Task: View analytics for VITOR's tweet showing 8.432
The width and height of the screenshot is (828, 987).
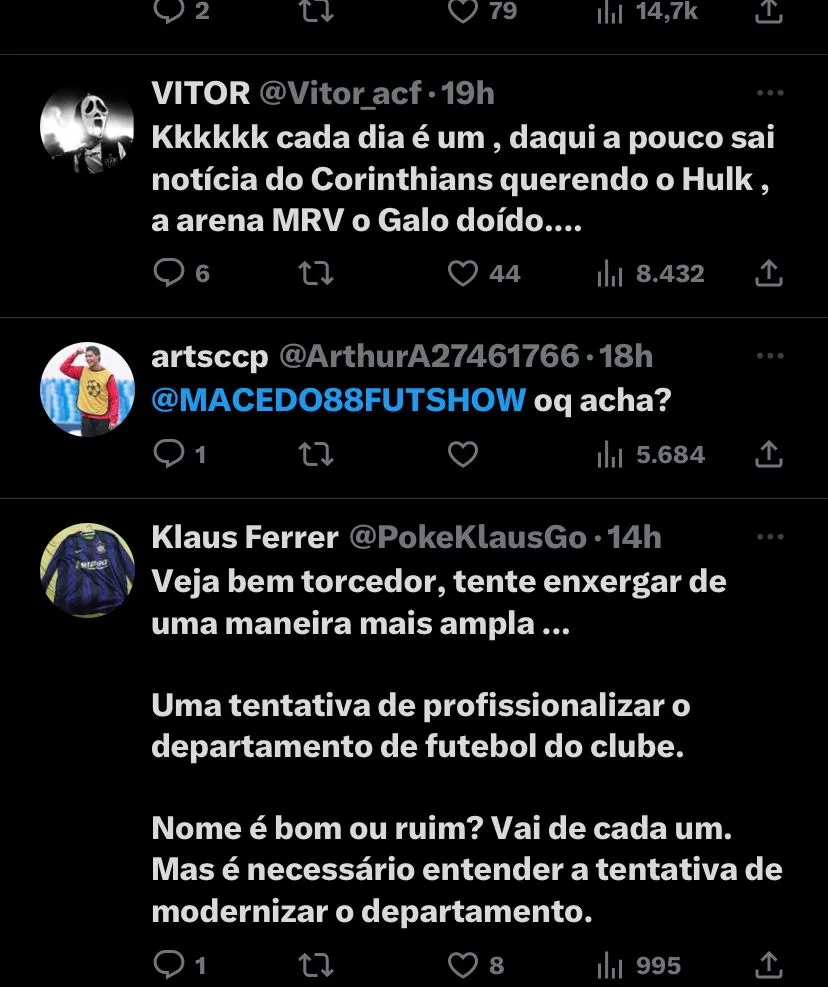Action: 650,273
